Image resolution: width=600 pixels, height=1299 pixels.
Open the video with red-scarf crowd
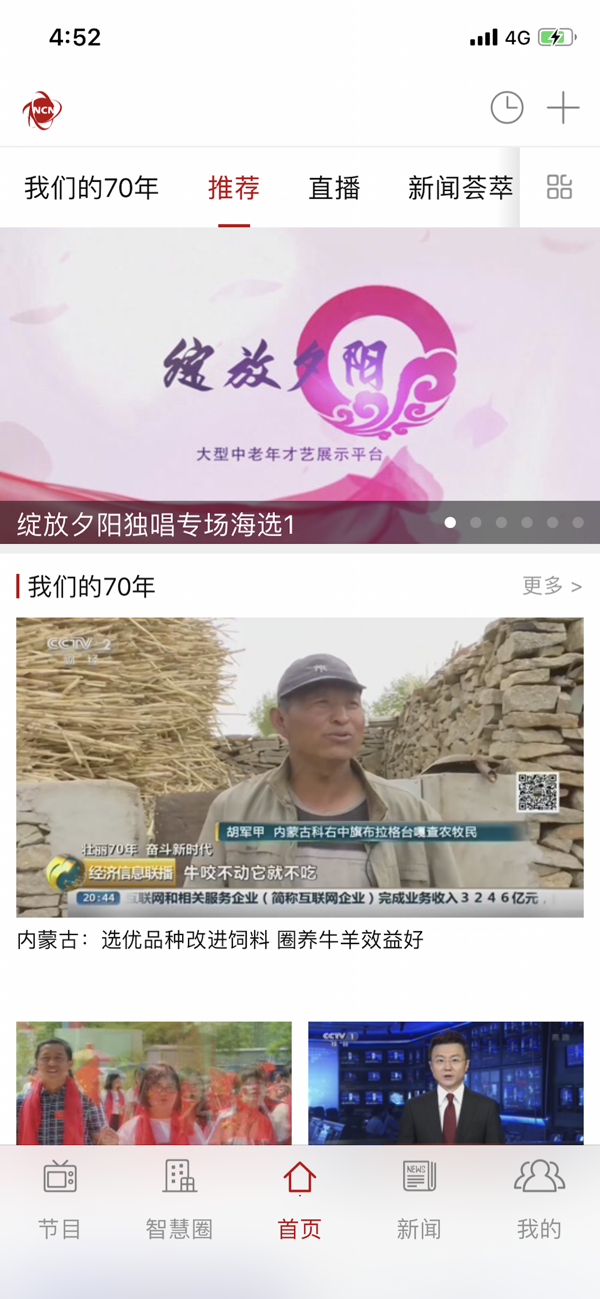pos(154,1082)
